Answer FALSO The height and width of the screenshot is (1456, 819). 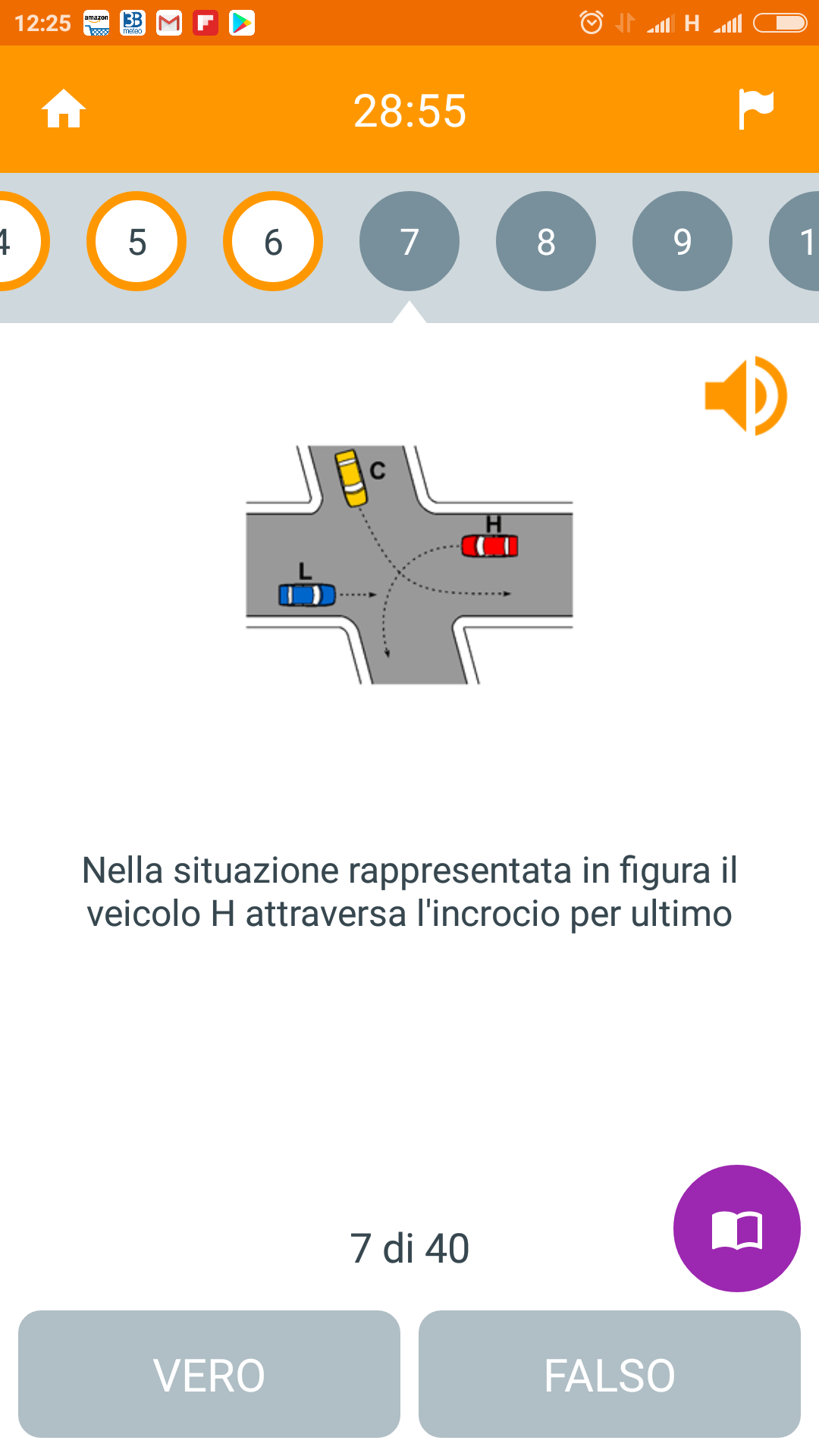click(x=610, y=1374)
